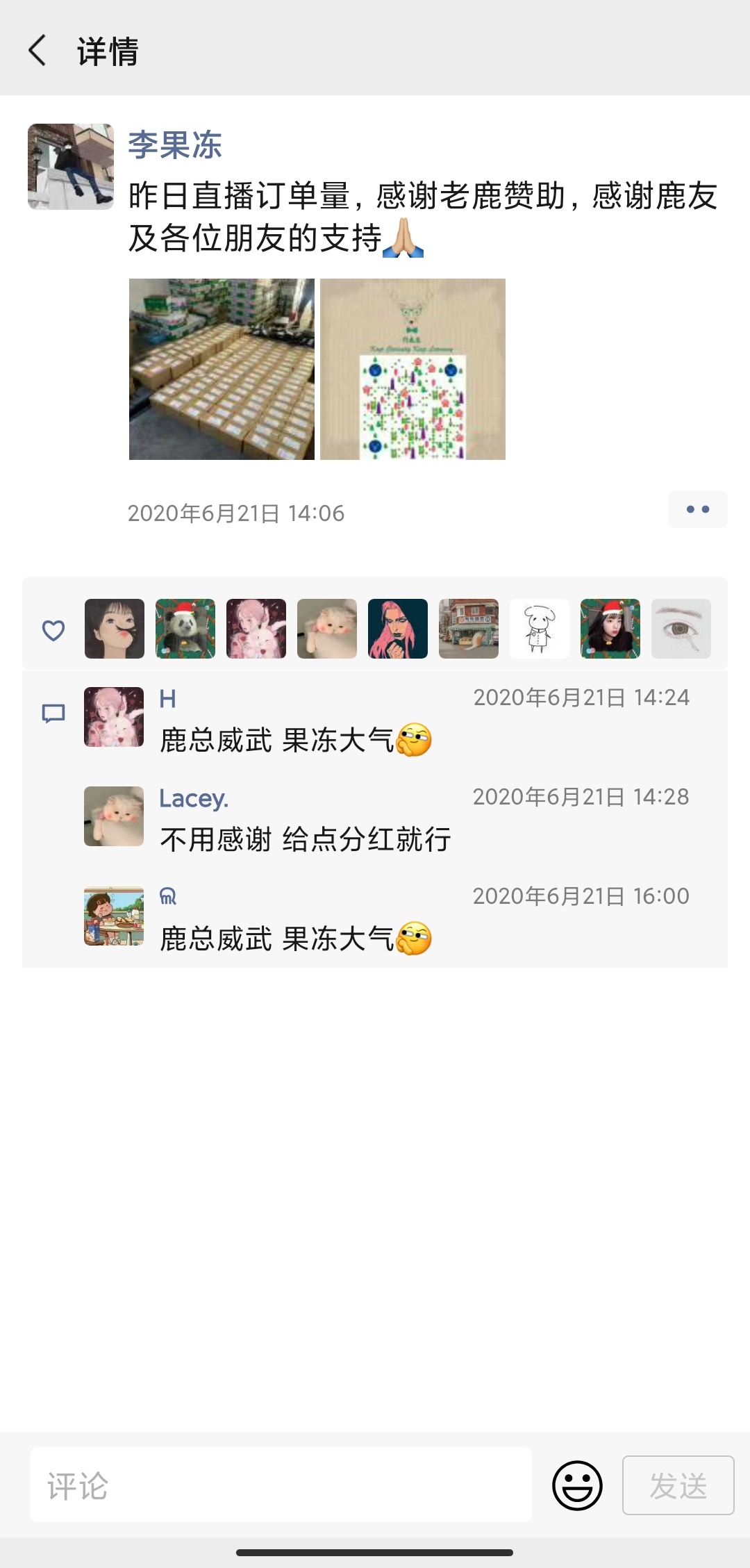The image size is (750, 1568).
Task: Open the panda avatar in the likes row
Action: click(x=185, y=629)
